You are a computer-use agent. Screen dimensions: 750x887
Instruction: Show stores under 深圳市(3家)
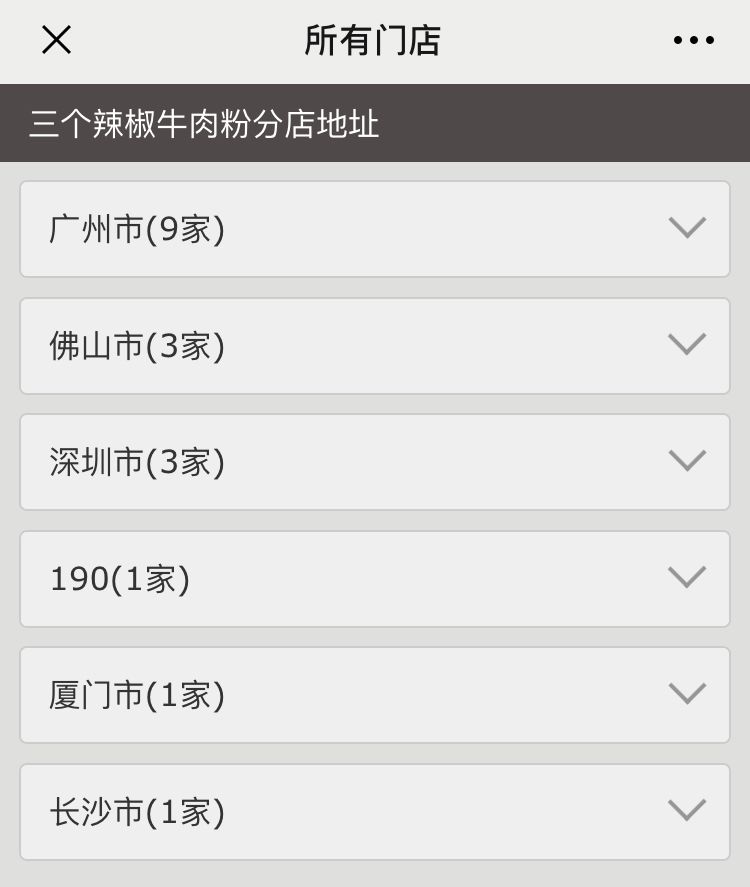(374, 462)
